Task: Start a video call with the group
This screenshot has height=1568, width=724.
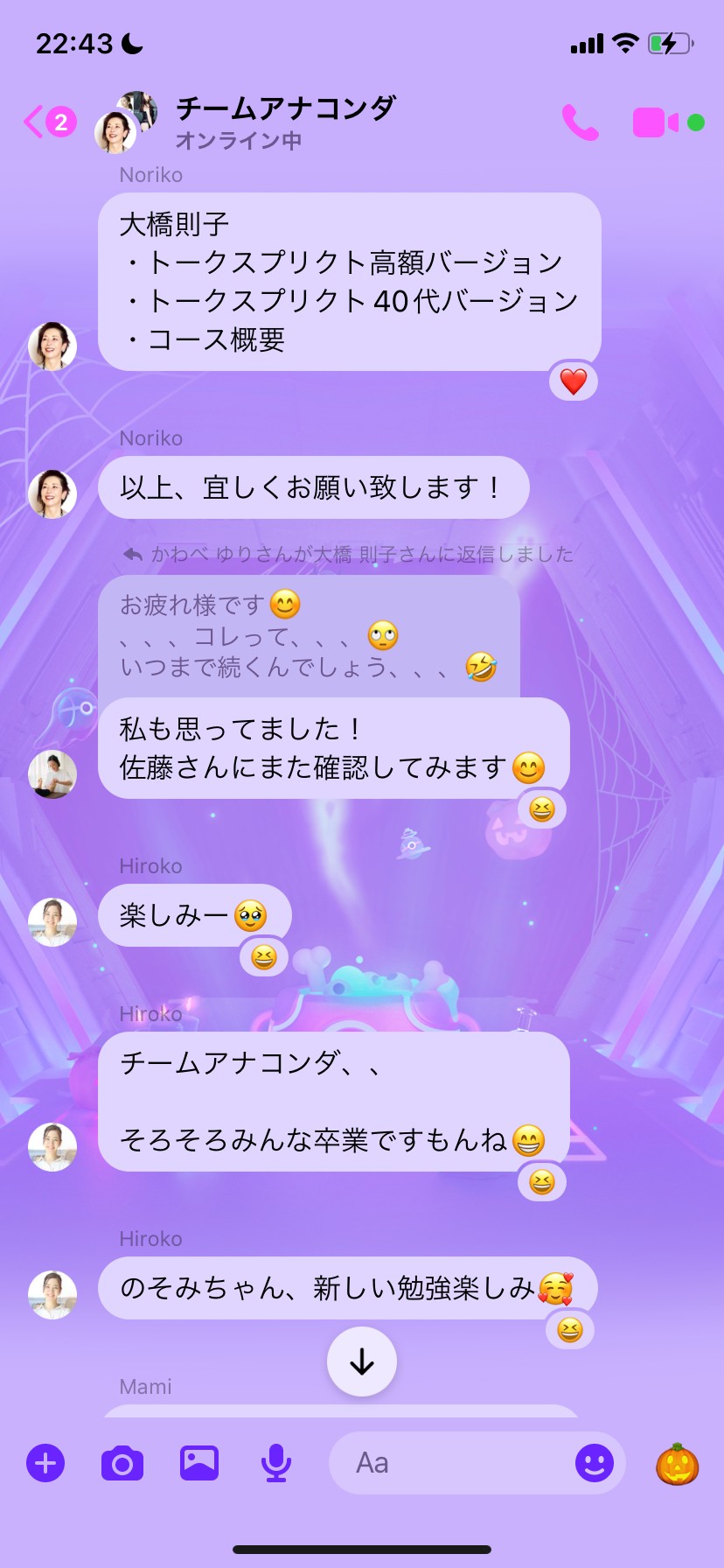Action: point(656,122)
